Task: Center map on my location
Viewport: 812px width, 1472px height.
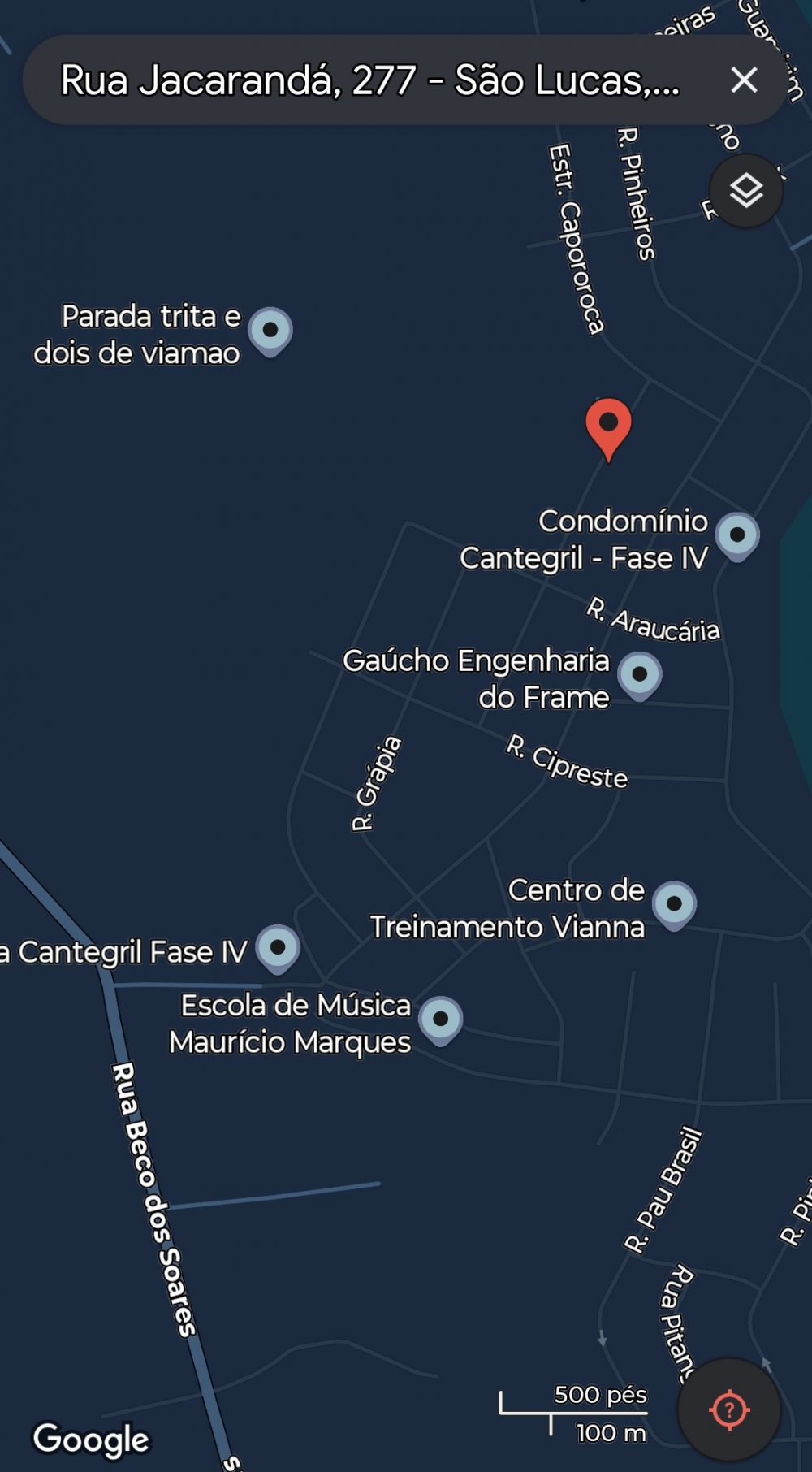Action: pyautogui.click(x=728, y=1409)
